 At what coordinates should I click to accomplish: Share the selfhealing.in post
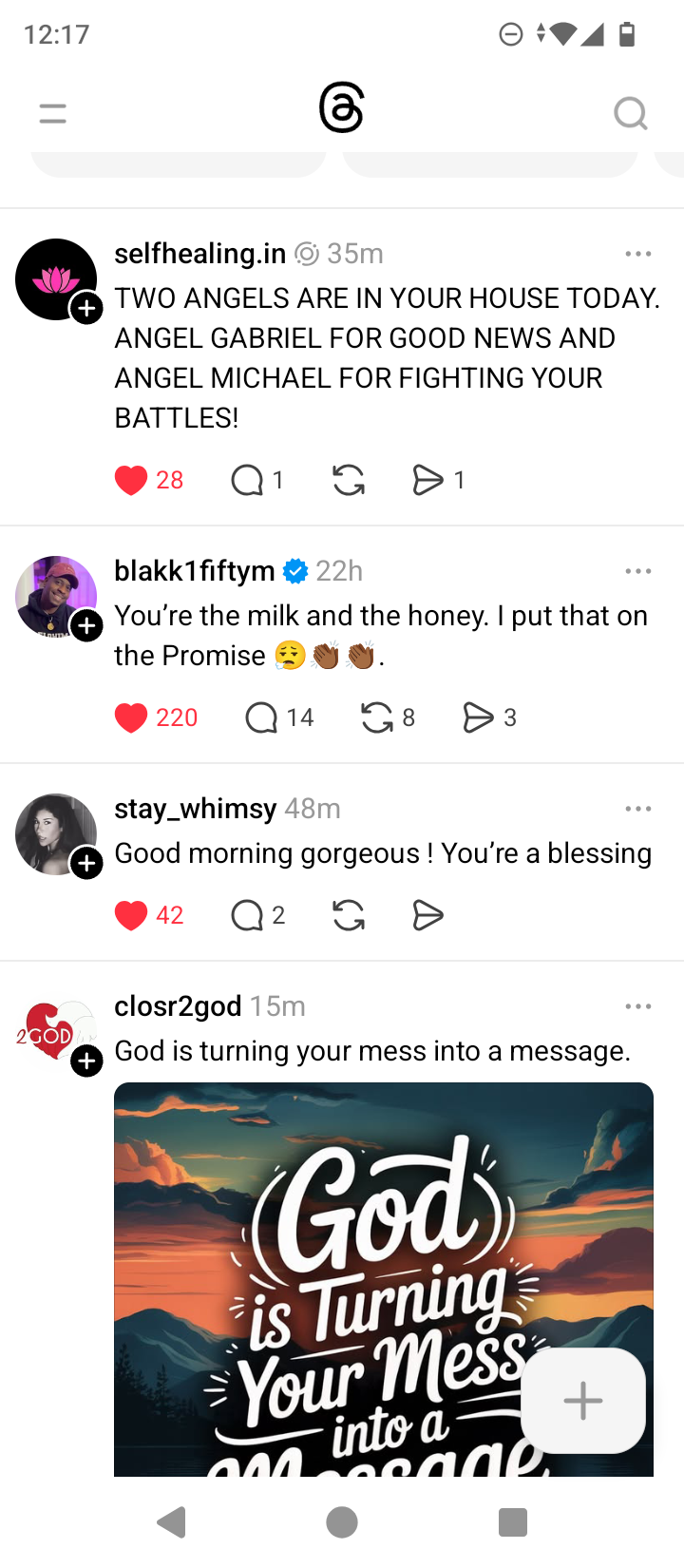tap(427, 481)
